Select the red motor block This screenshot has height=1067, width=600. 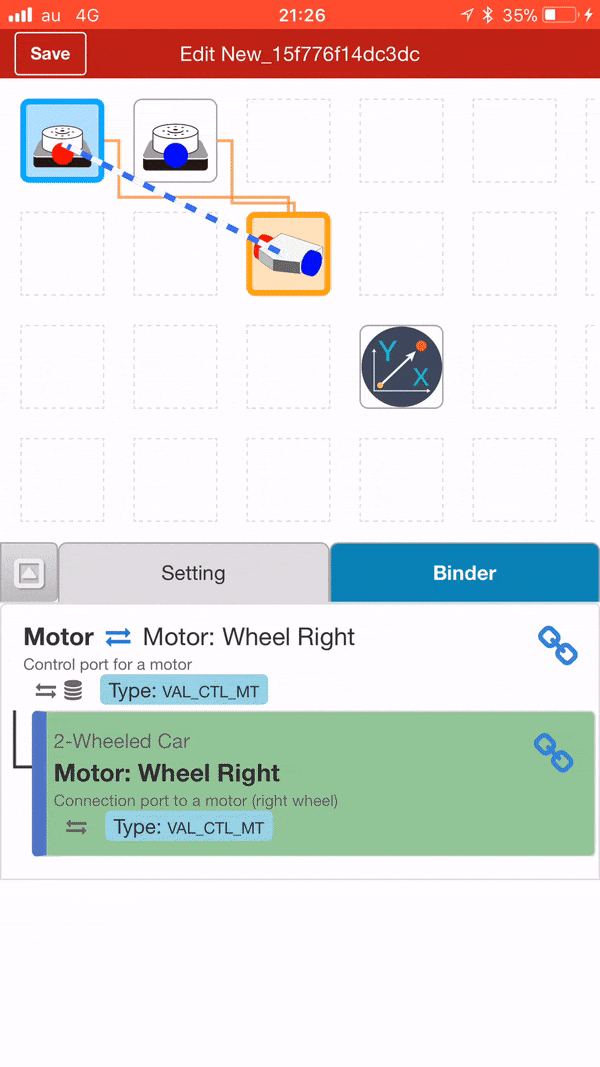click(62, 141)
